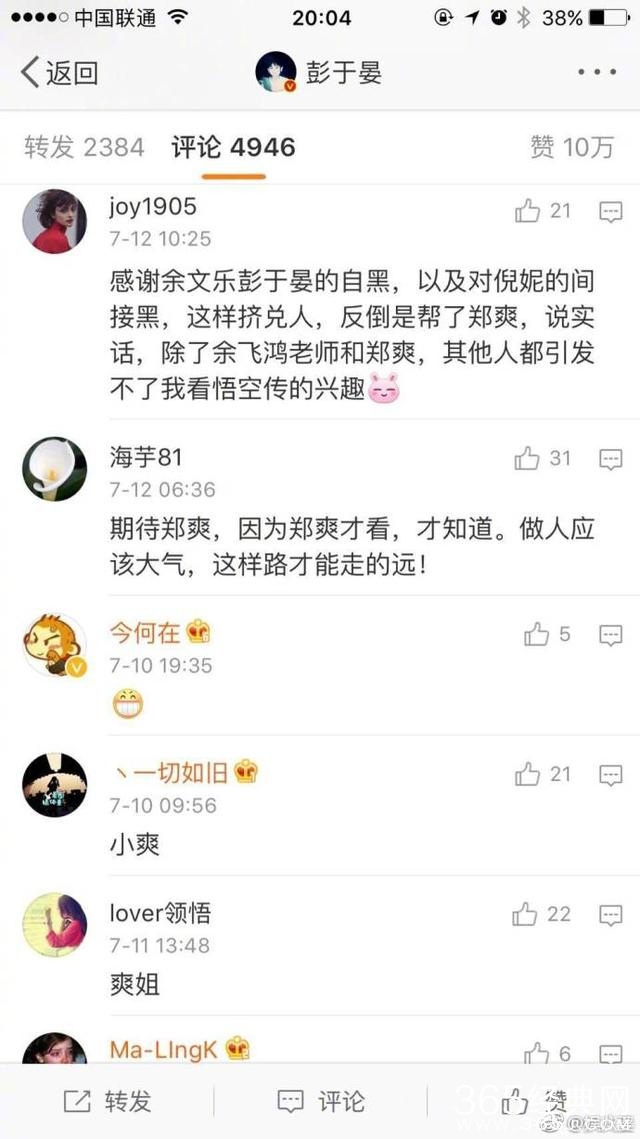Go back using the 返回 button
This screenshot has width=640, height=1139.
(60, 73)
